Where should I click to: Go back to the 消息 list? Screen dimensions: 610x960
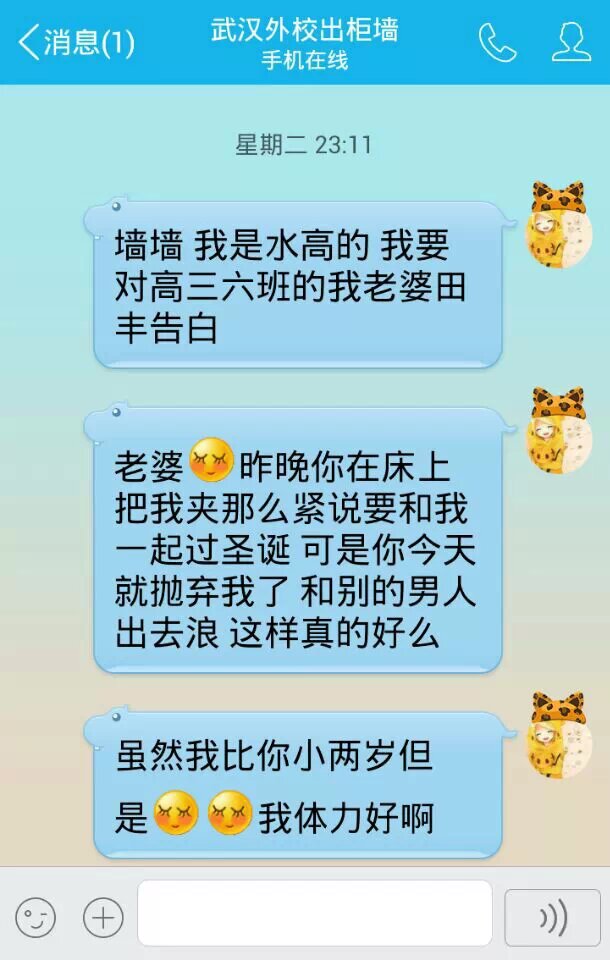(76, 43)
